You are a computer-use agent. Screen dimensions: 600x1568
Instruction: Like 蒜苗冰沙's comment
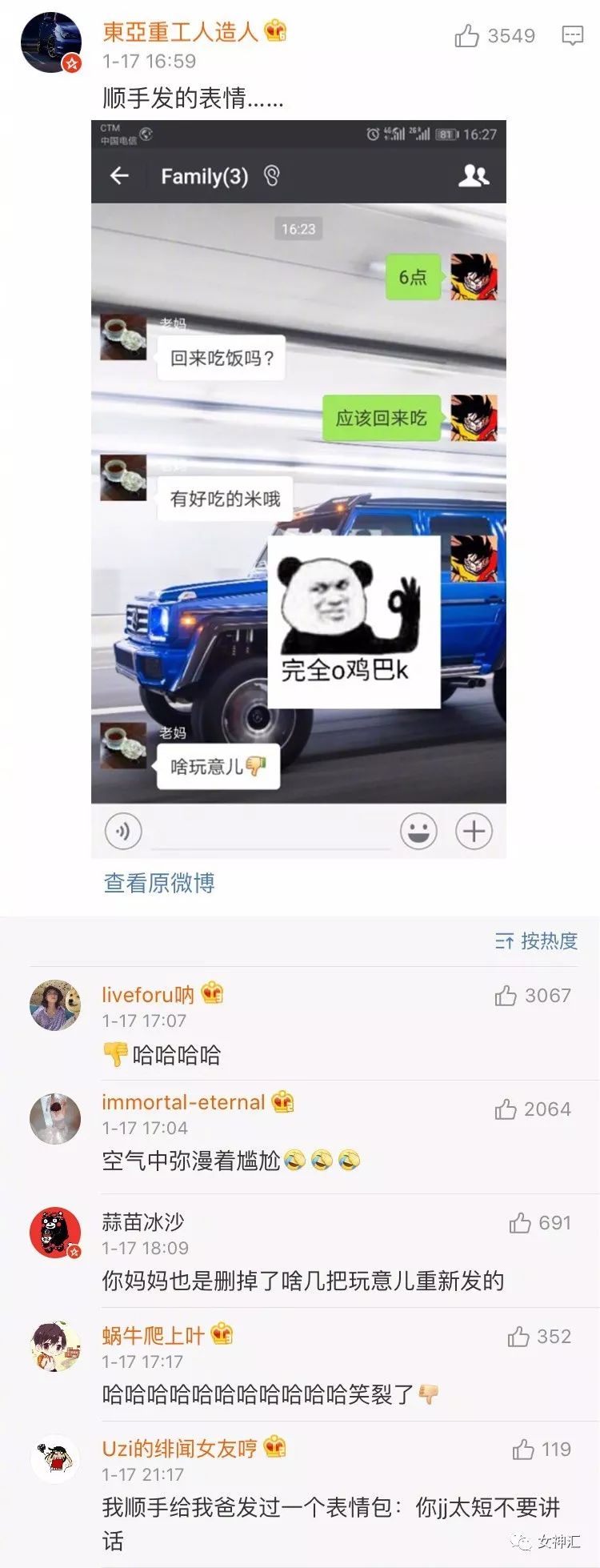(x=520, y=1223)
